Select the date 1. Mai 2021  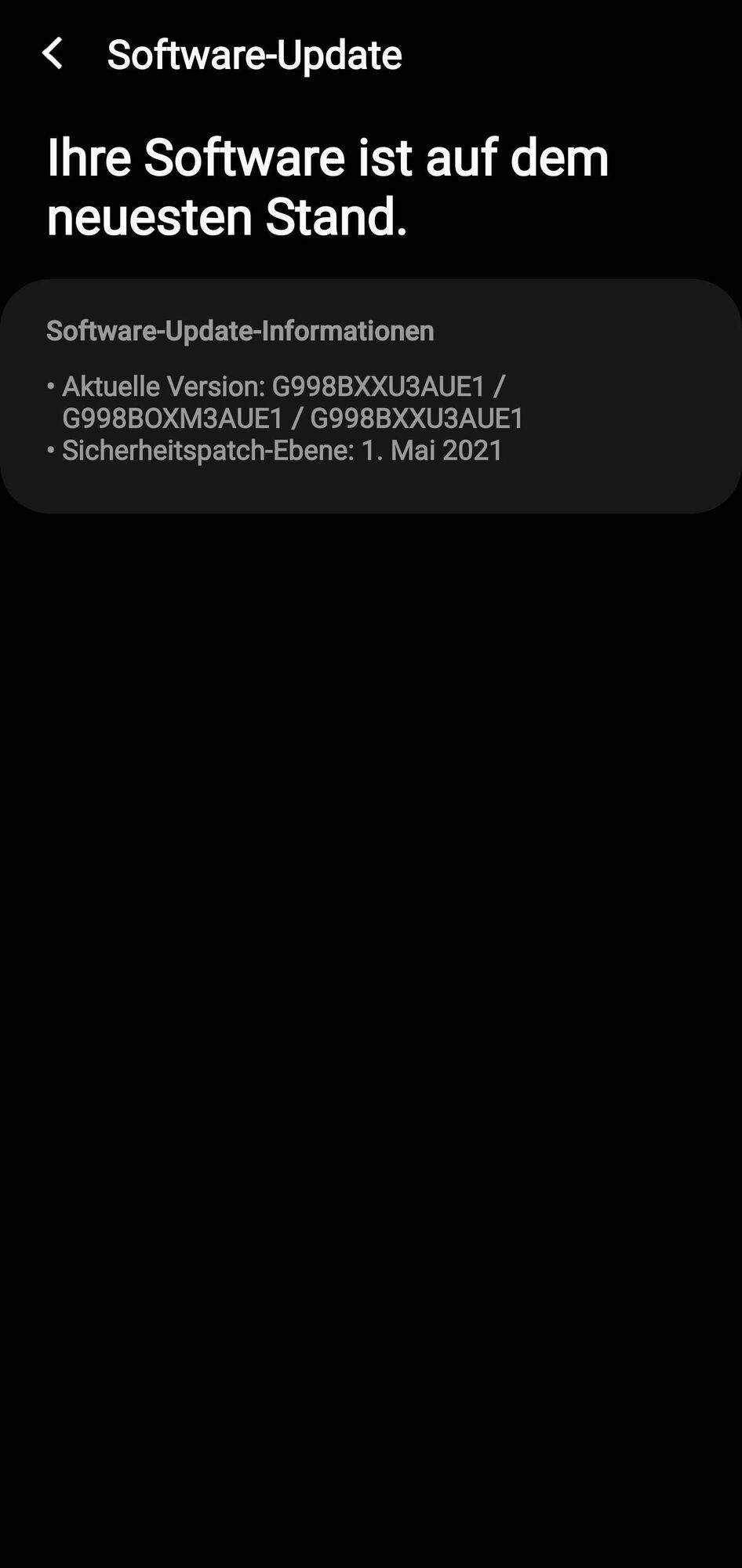432,450
